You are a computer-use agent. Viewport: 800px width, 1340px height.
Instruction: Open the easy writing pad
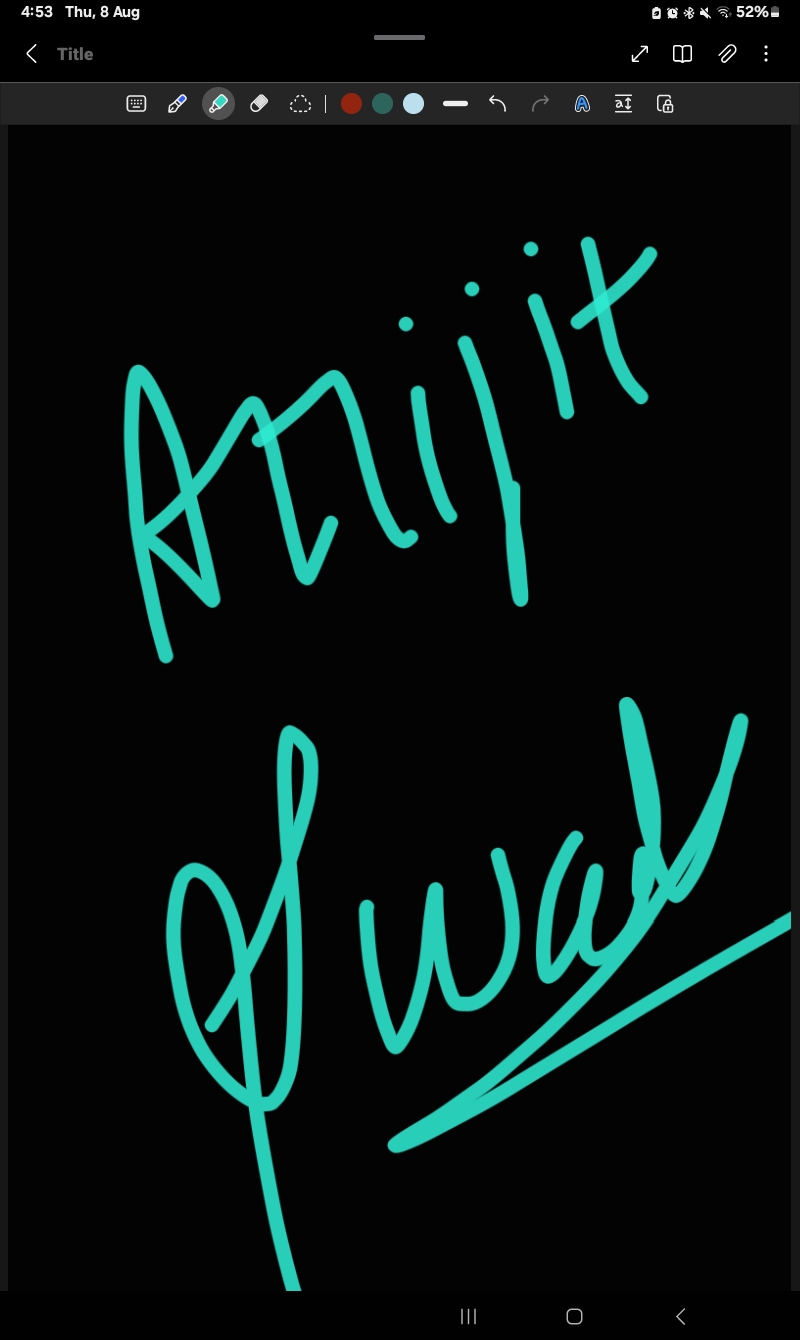[623, 104]
